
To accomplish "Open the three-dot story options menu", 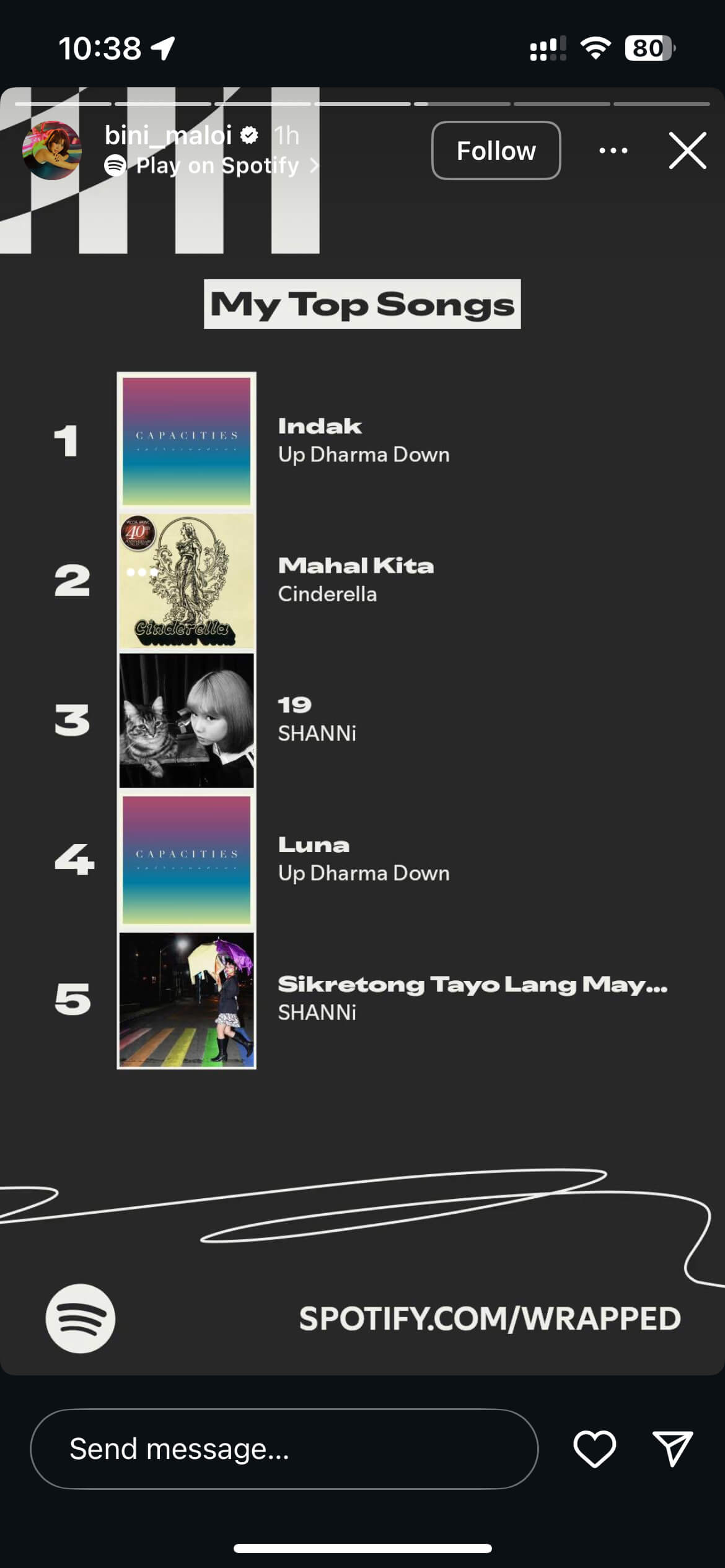I will coord(613,150).
